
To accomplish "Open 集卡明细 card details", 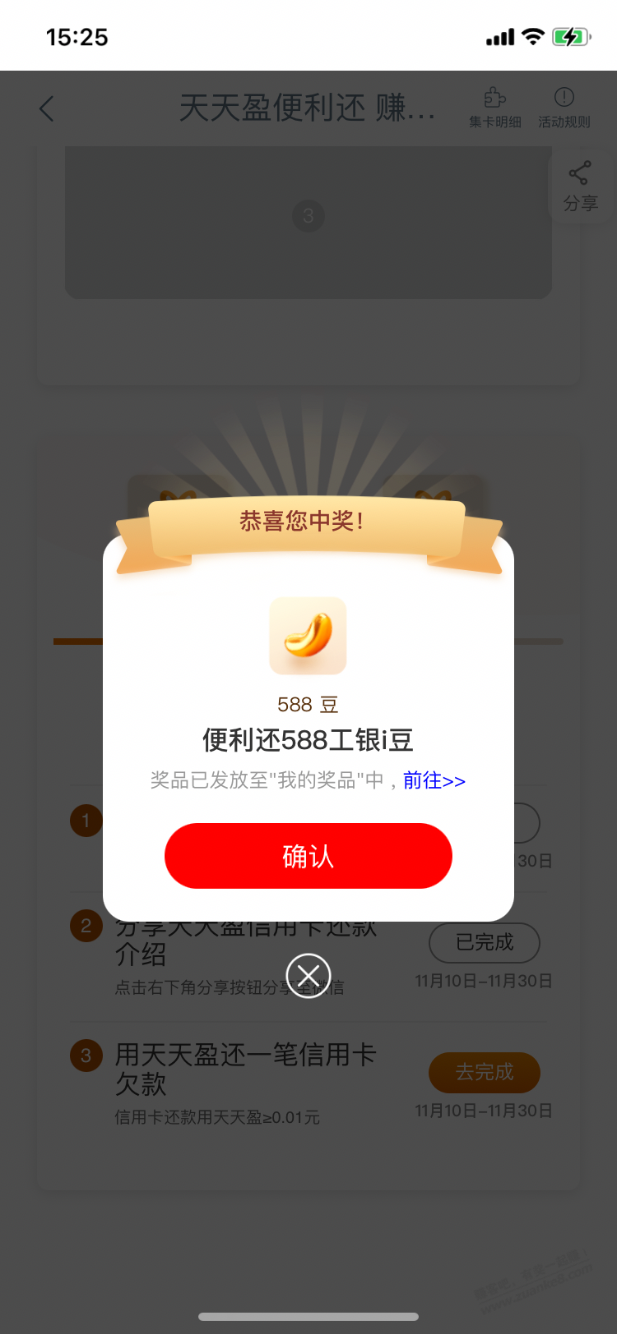I will pyautogui.click(x=495, y=108).
